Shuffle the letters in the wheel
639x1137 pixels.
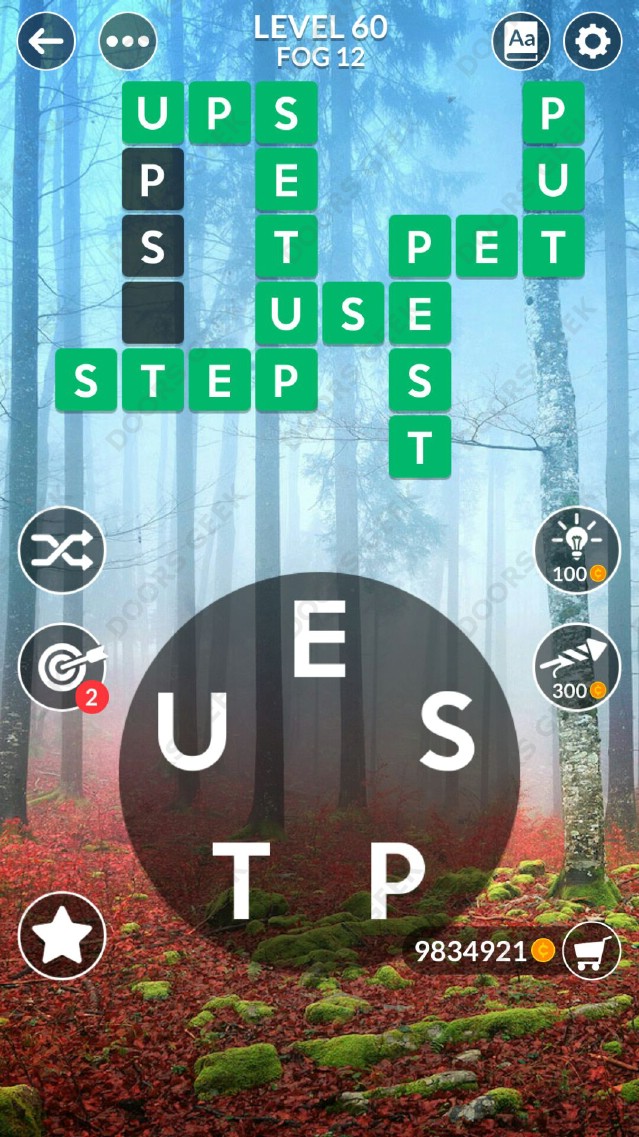[62, 550]
